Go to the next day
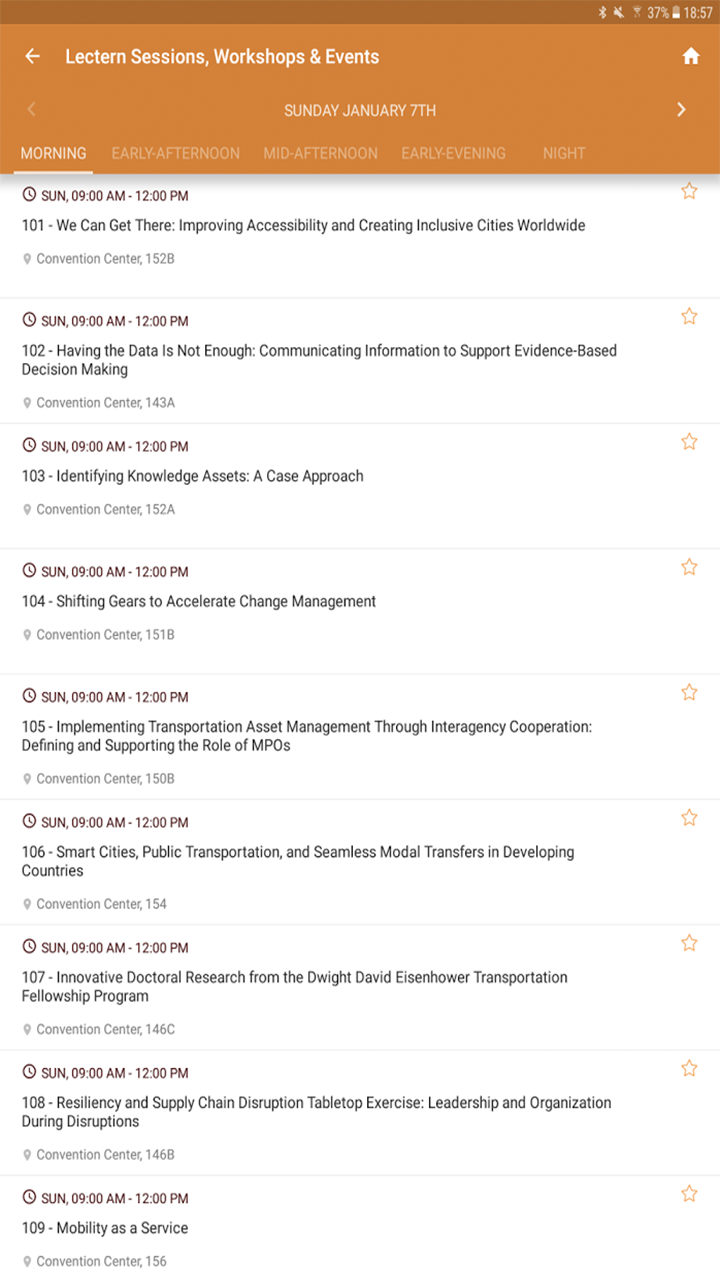This screenshot has height=1280, width=720. point(681,110)
